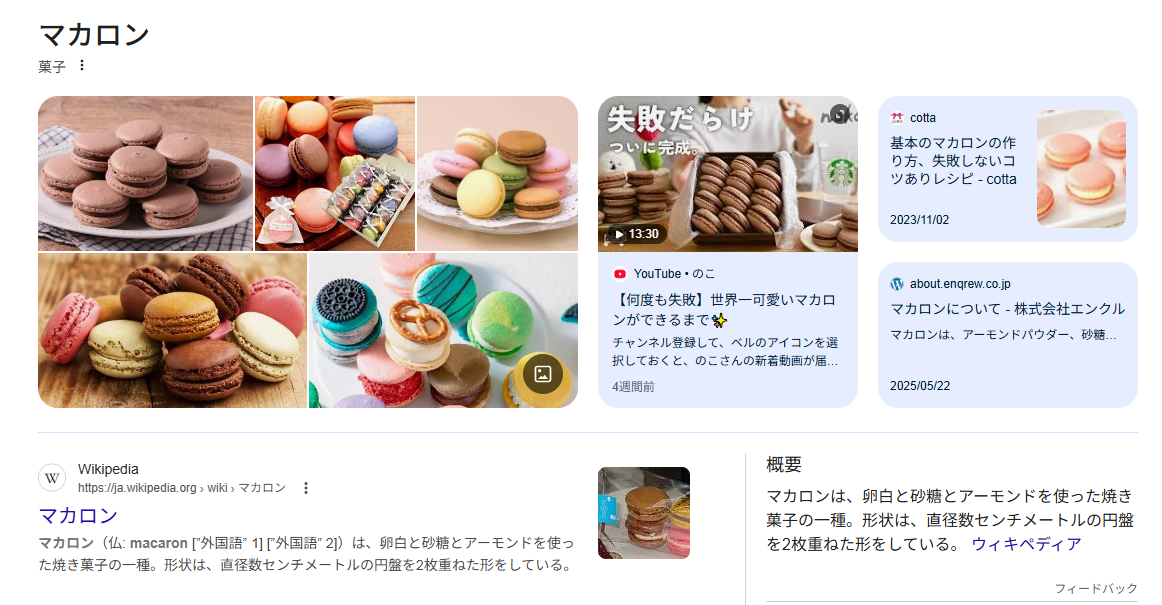Open the cotta 基本のマカロンの作り方 recipe card
The height and width of the screenshot is (605, 1162).
(x=1007, y=169)
